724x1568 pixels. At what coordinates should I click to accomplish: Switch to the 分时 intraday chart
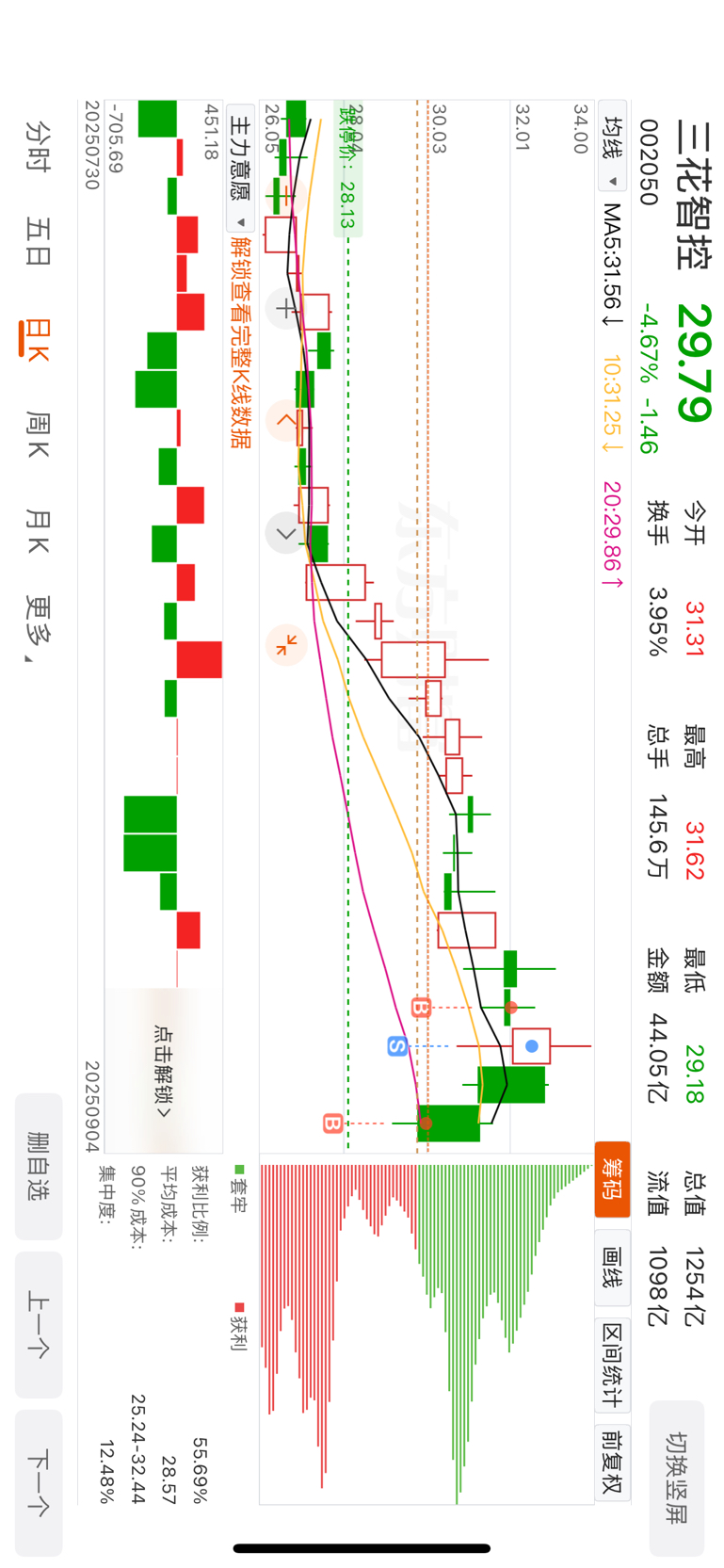pyautogui.click(x=37, y=146)
